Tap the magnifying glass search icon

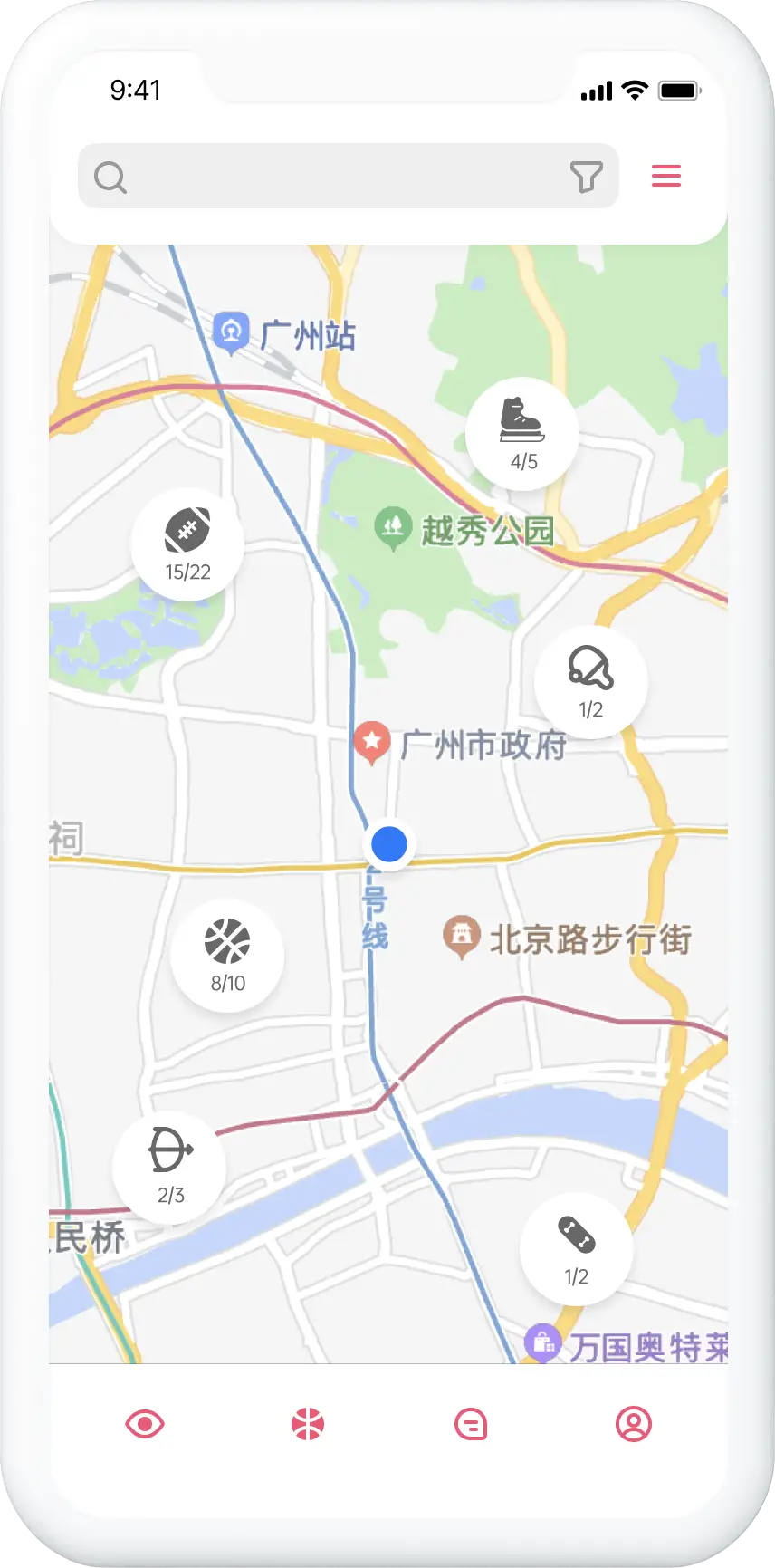(110, 176)
